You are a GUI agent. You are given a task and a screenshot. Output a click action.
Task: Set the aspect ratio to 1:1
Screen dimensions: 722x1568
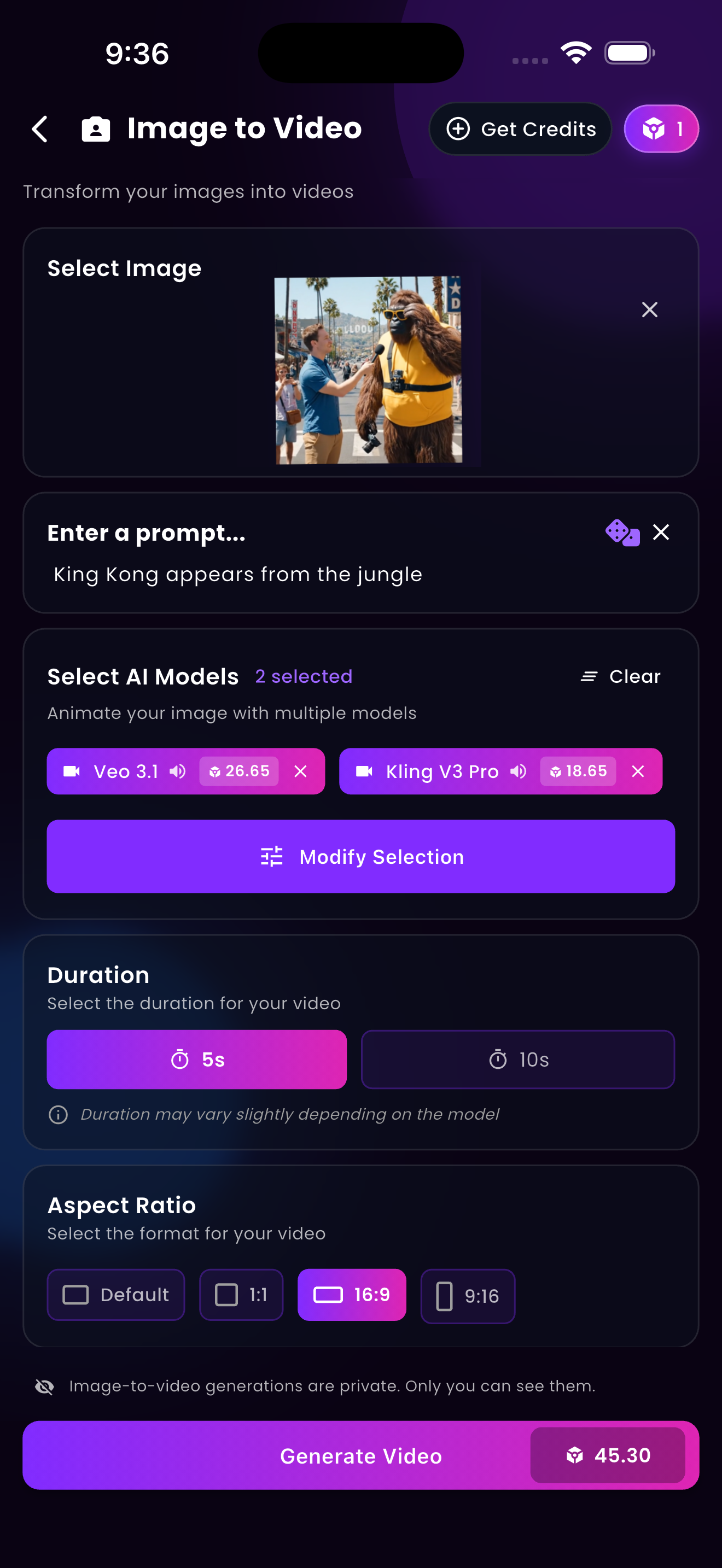(241, 1295)
